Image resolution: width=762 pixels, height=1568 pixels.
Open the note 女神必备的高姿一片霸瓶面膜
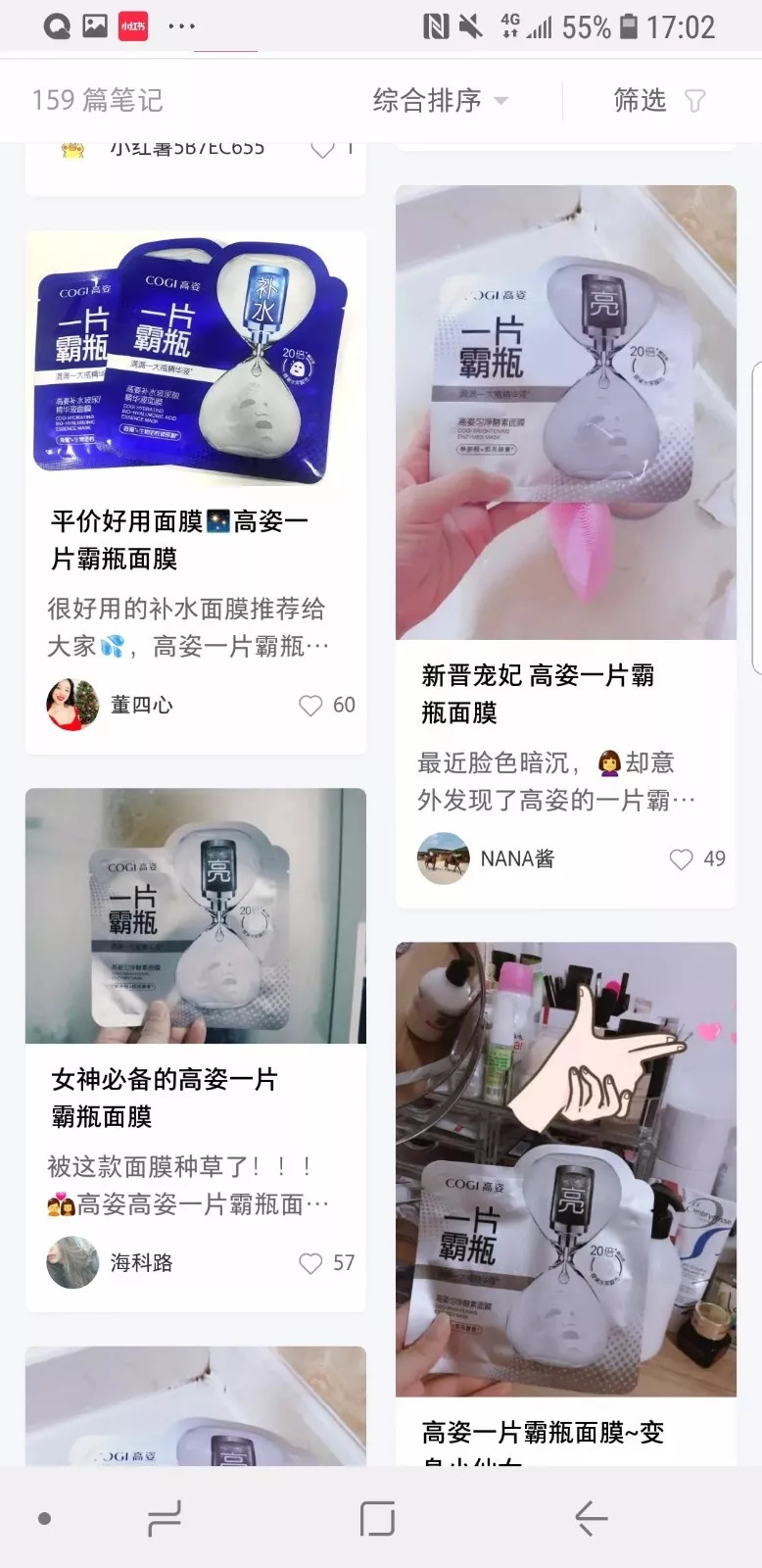pos(196,1050)
